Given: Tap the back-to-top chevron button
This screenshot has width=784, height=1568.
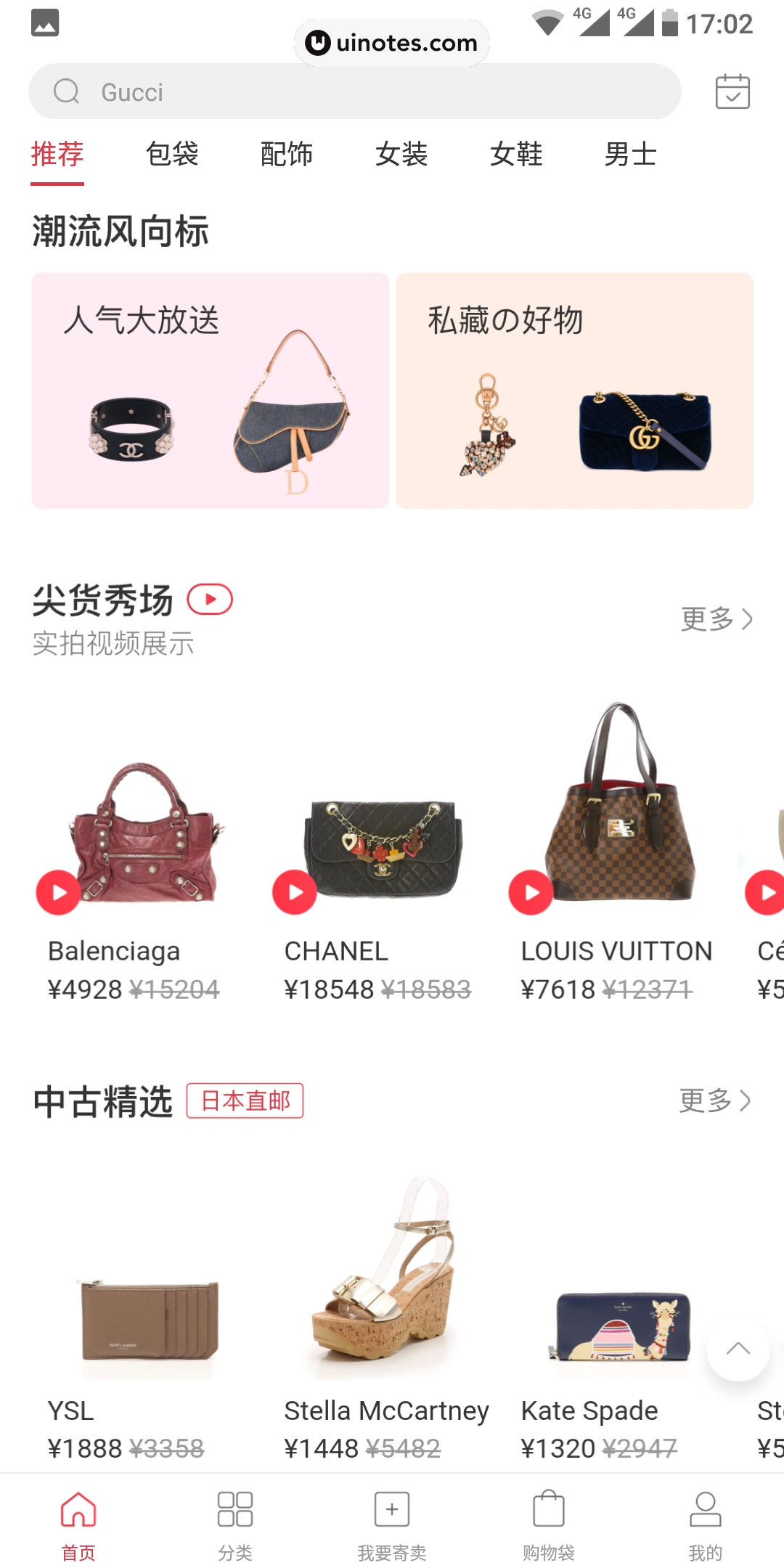Looking at the screenshot, I should click(x=738, y=1349).
